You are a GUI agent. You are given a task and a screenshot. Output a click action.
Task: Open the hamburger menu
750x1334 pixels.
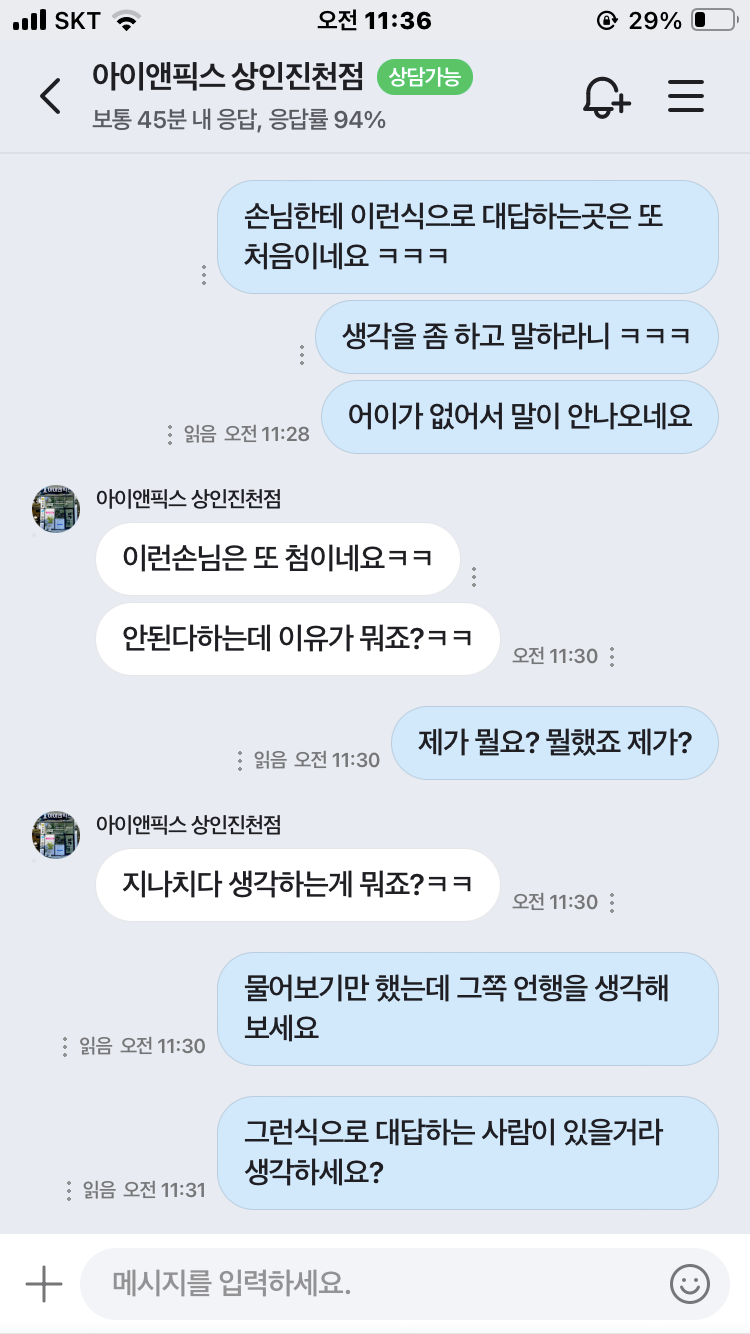point(686,96)
